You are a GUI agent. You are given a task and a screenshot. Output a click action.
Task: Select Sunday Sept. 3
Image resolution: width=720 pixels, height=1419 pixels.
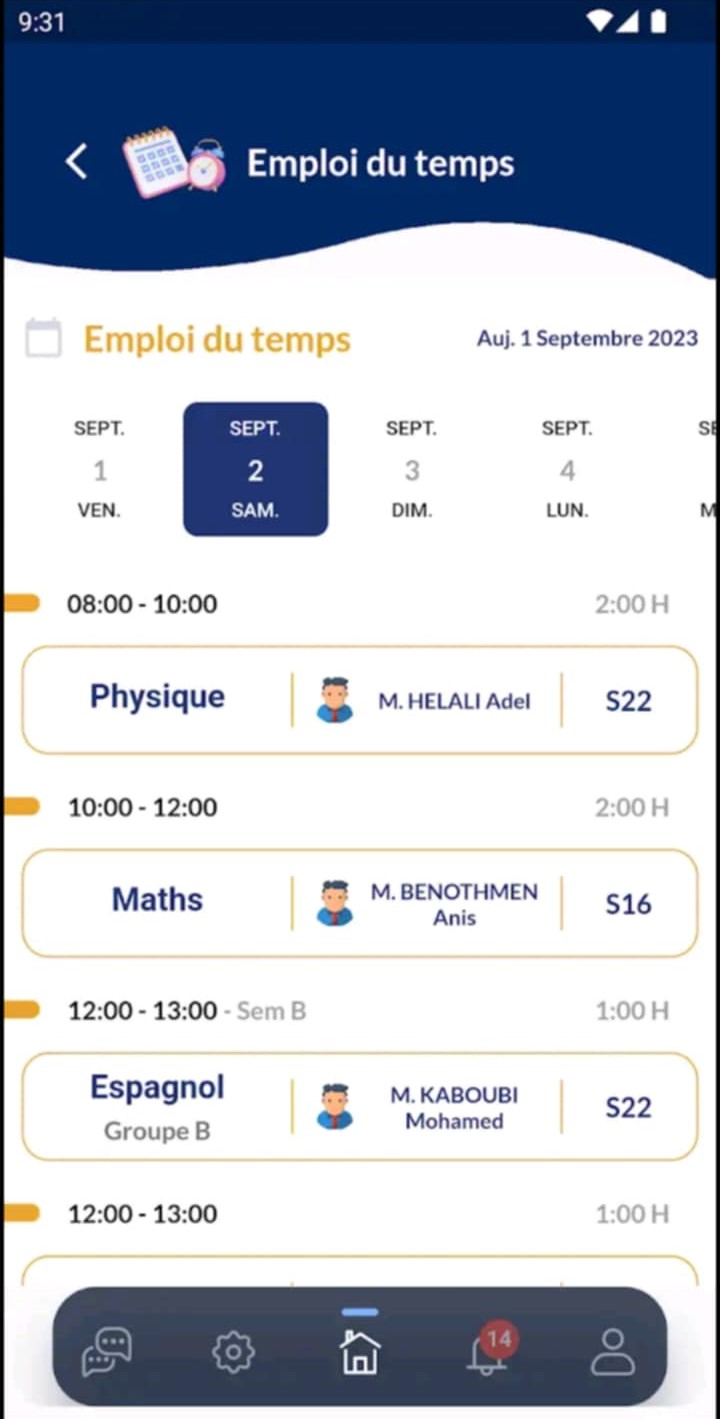411,469
